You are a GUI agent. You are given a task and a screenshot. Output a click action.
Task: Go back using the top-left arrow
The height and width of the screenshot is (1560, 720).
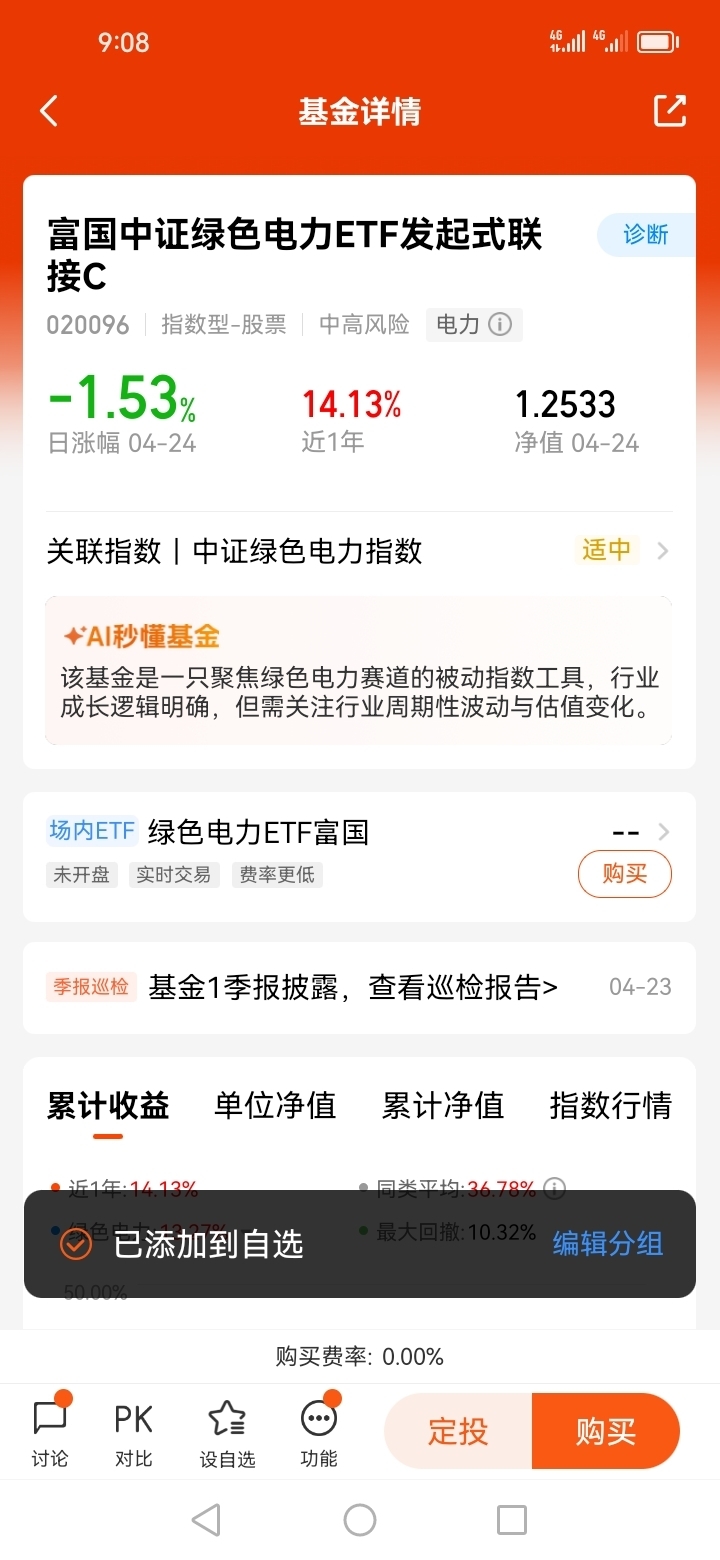tap(48, 111)
